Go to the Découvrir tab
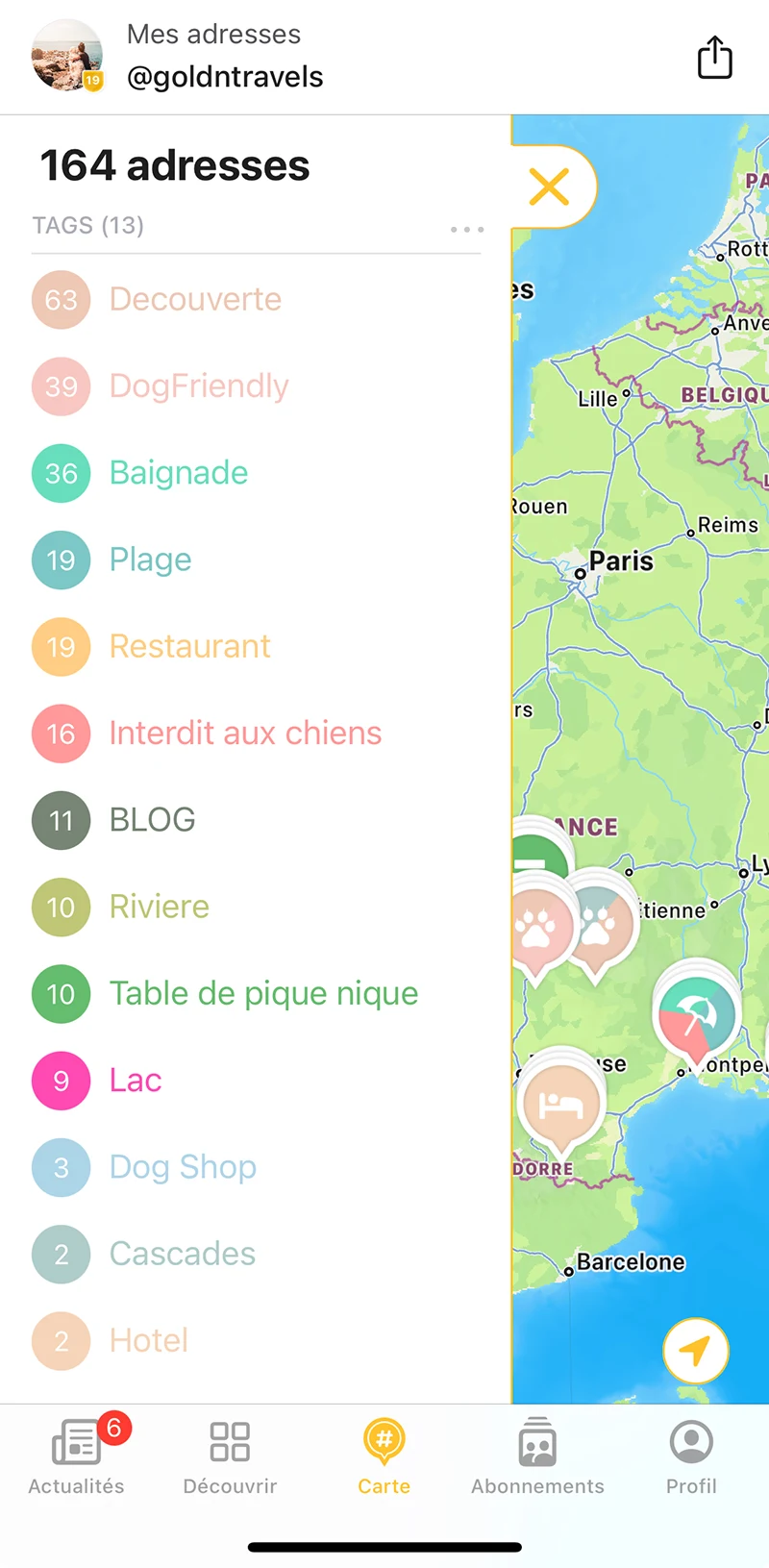769x1568 pixels. click(230, 1456)
